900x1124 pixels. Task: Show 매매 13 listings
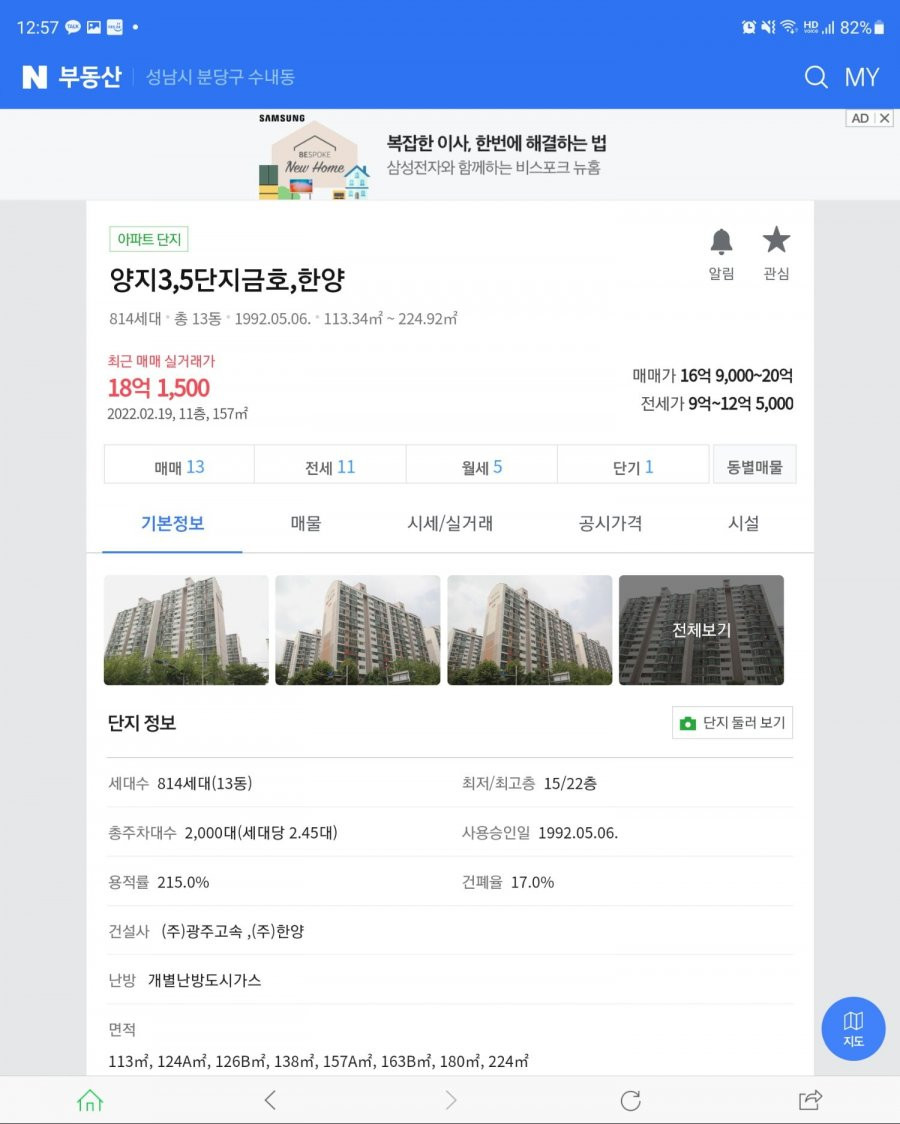point(179,467)
